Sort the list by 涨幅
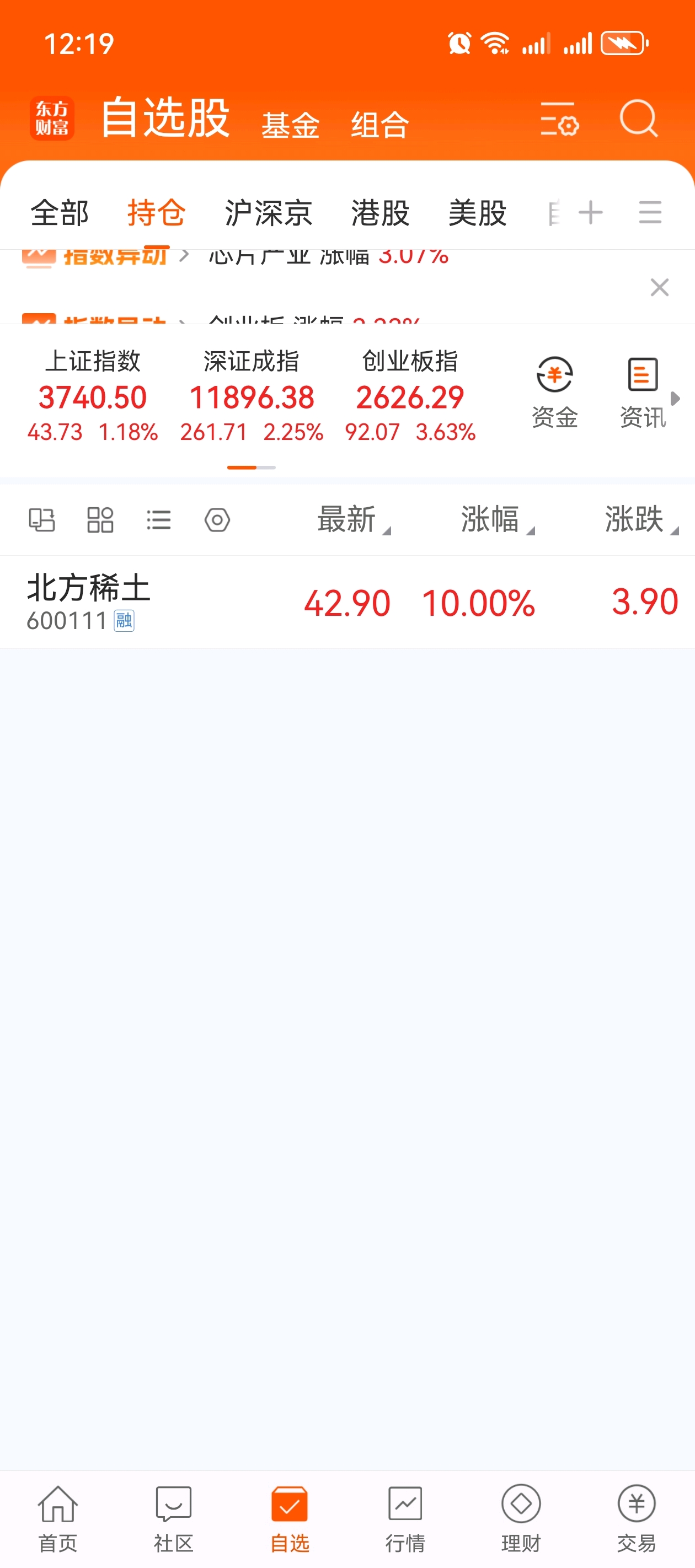Viewport: 695px width, 1568px height. point(497,520)
